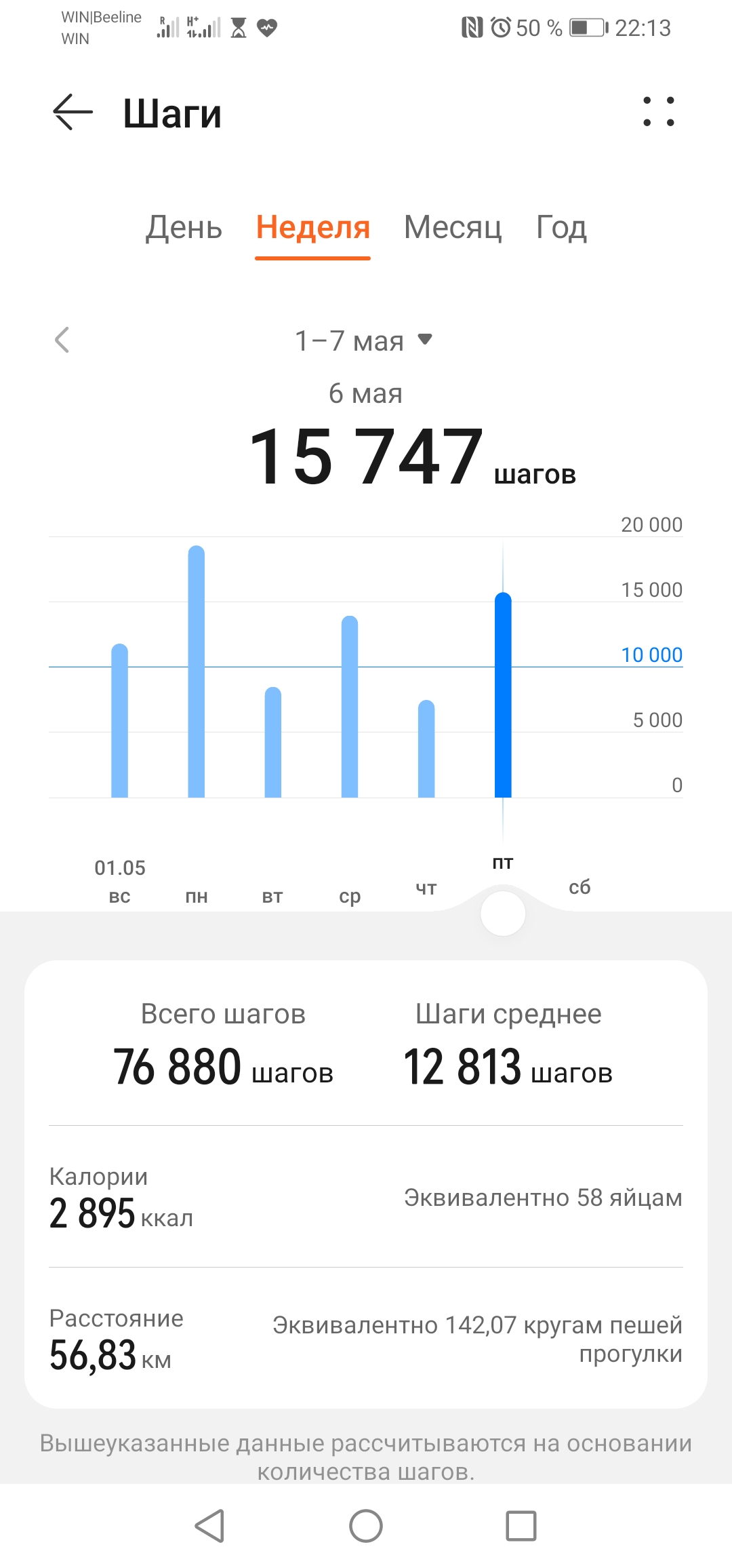Select Tuesday's (вт) step bar

click(x=273, y=742)
